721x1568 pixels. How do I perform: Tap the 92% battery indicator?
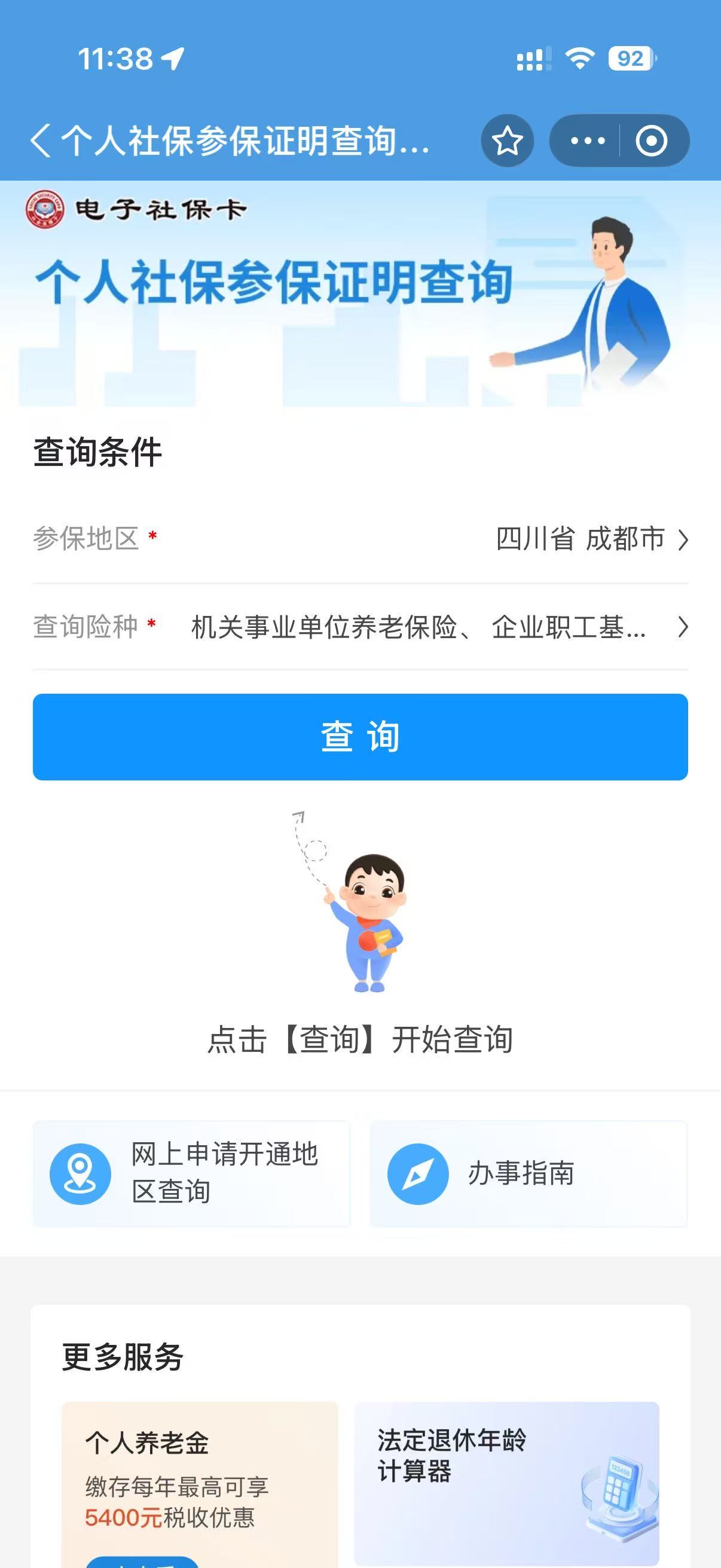click(x=631, y=59)
